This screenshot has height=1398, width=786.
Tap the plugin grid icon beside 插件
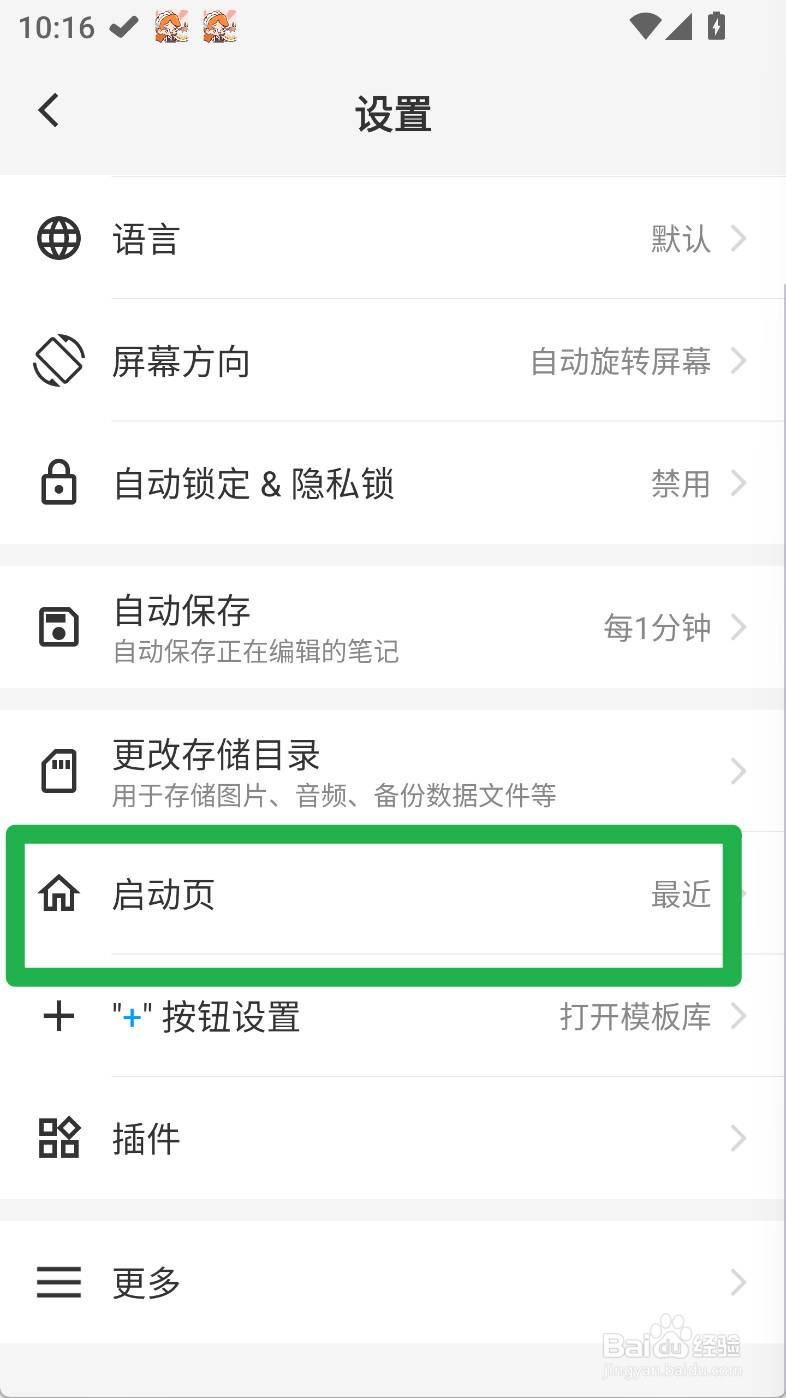coord(58,1138)
